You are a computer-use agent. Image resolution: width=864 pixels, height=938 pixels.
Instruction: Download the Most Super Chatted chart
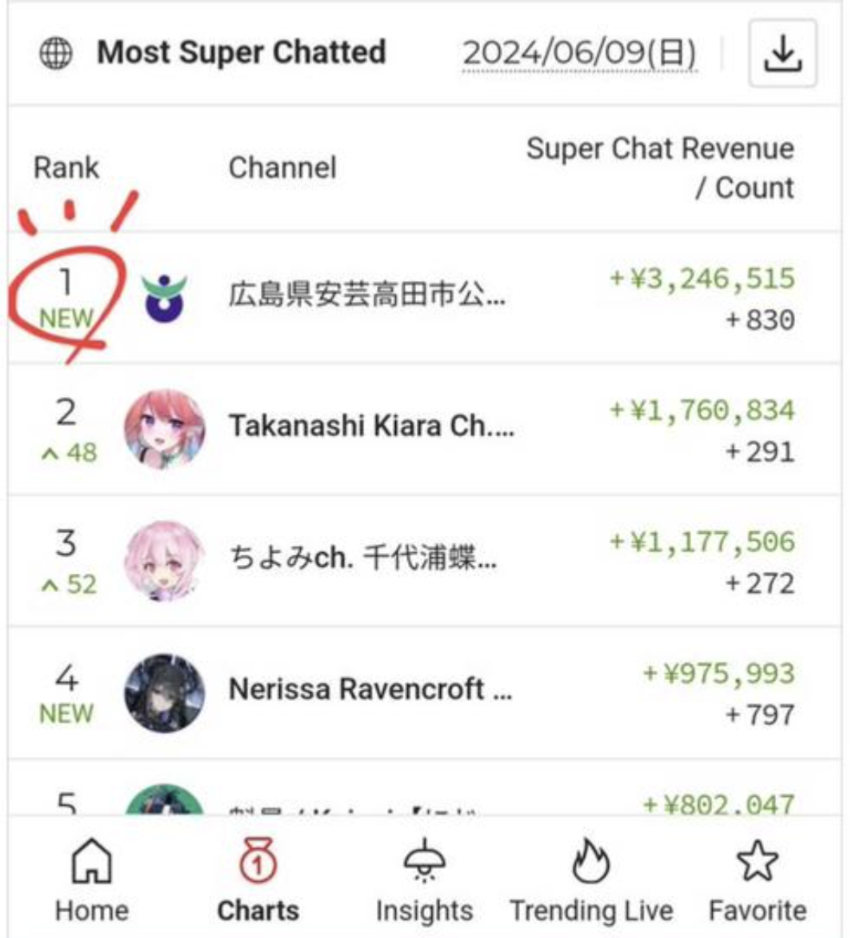pyautogui.click(x=783, y=53)
